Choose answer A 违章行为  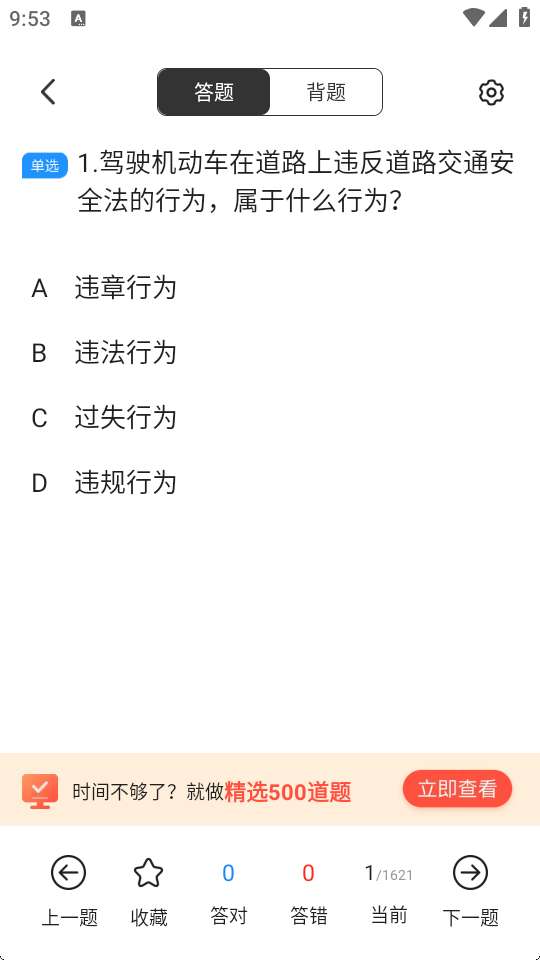coord(270,288)
